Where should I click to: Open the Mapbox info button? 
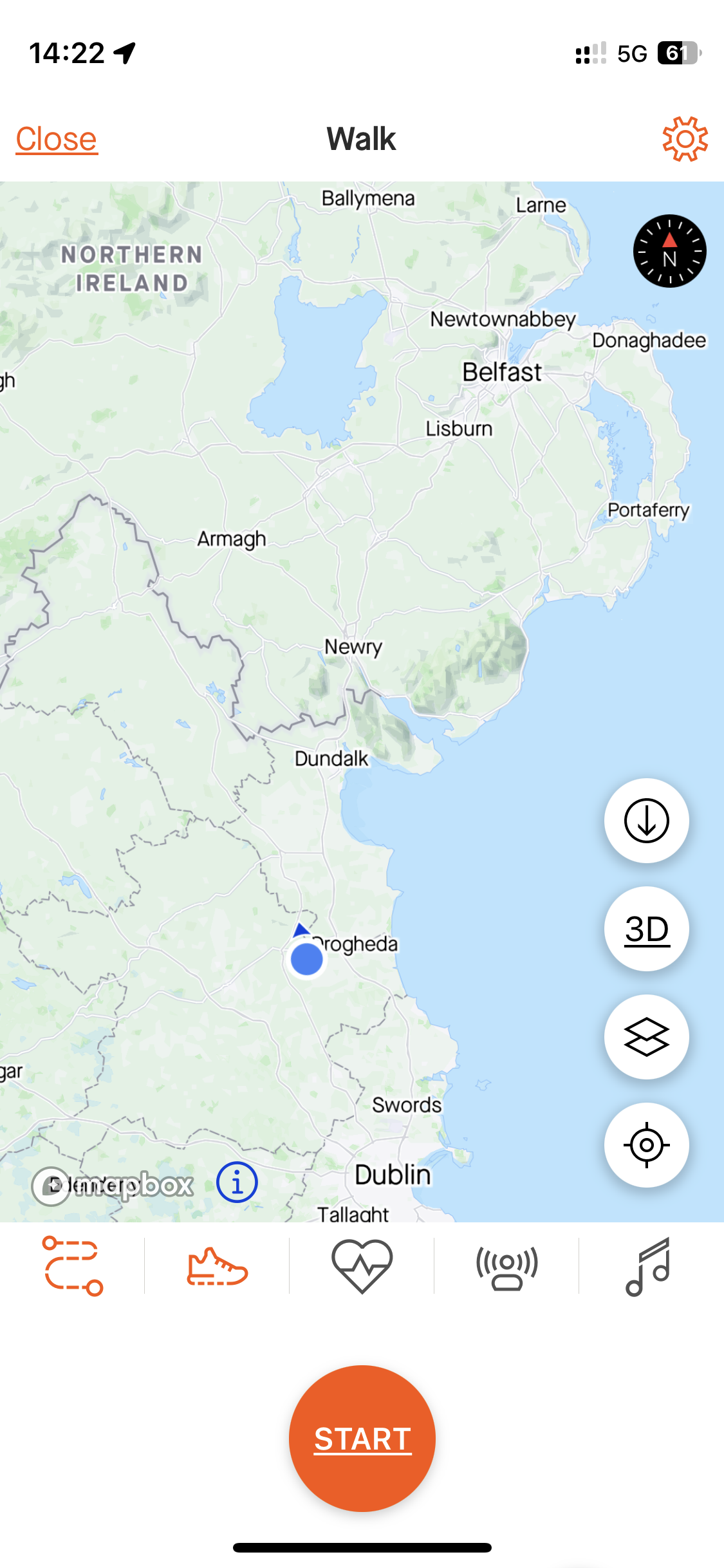click(x=237, y=1182)
